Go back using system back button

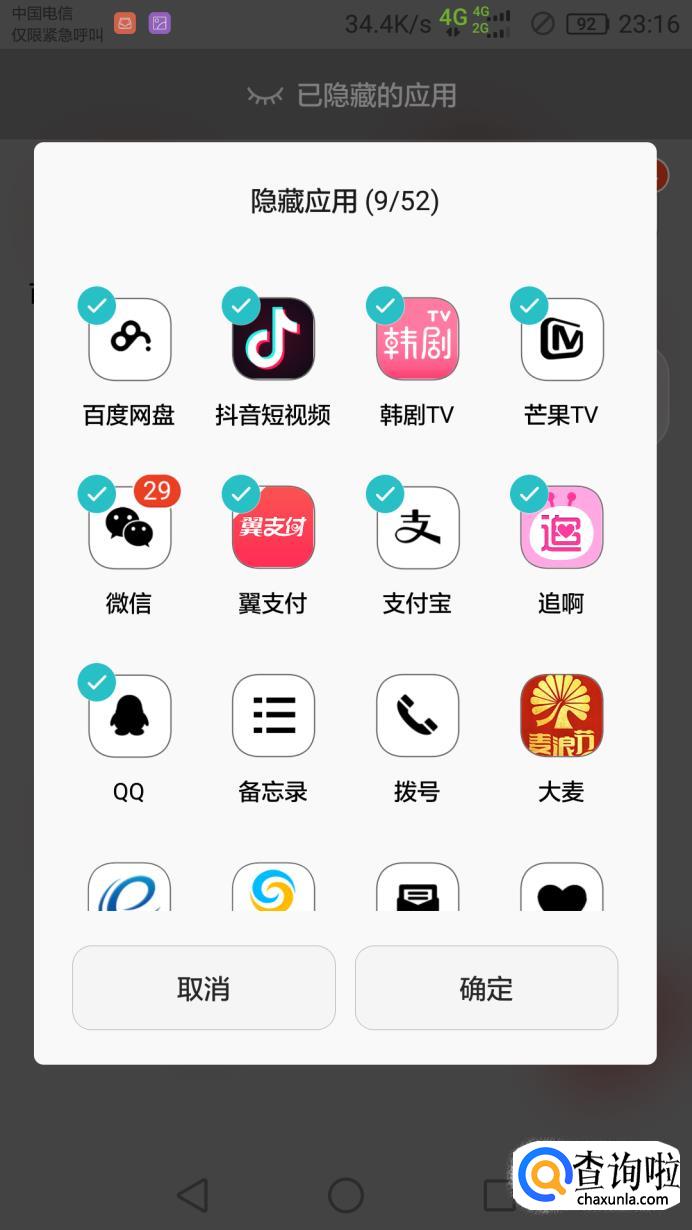point(192,1195)
